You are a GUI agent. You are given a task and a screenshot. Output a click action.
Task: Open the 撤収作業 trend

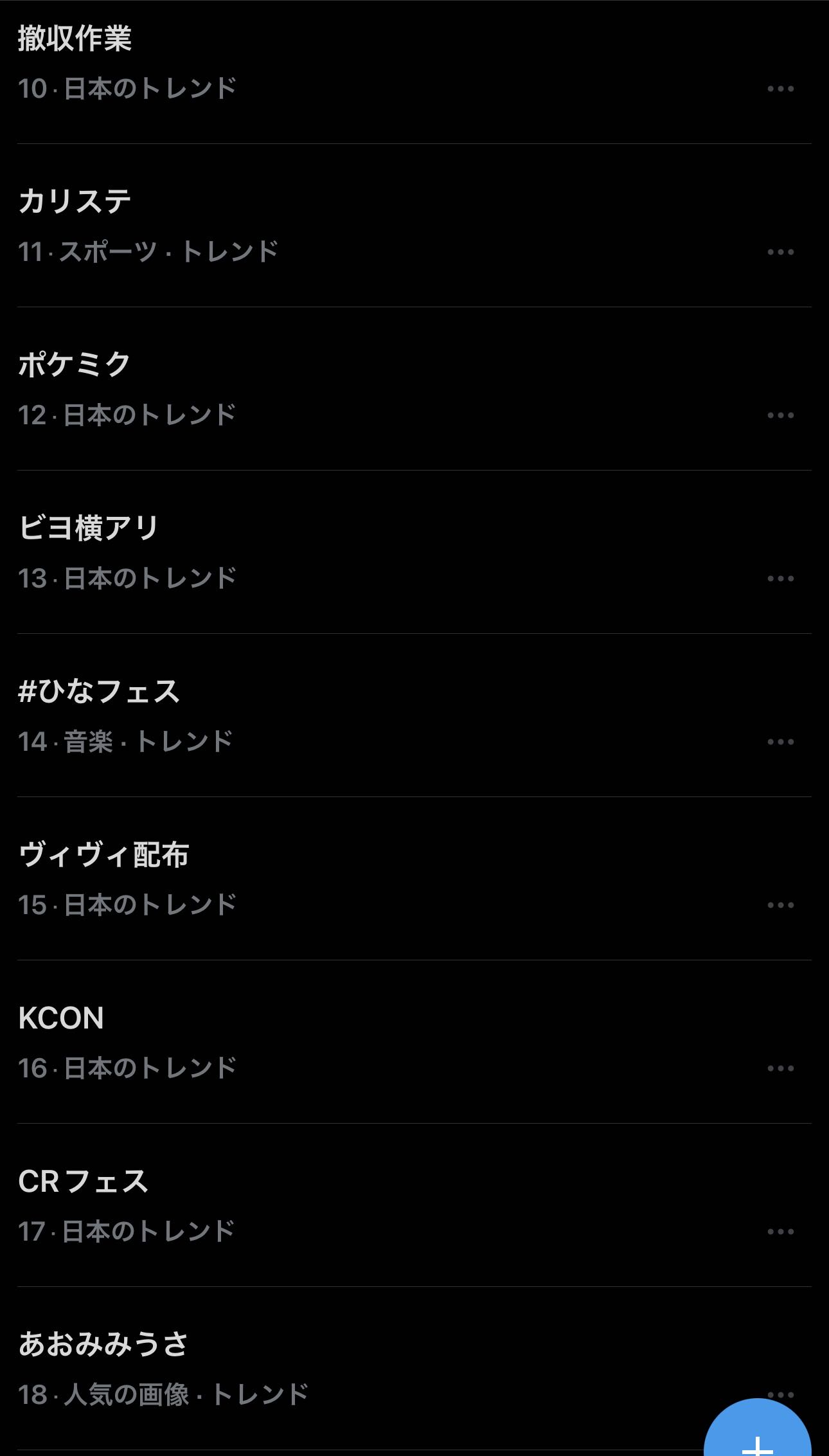pyautogui.click(x=75, y=39)
